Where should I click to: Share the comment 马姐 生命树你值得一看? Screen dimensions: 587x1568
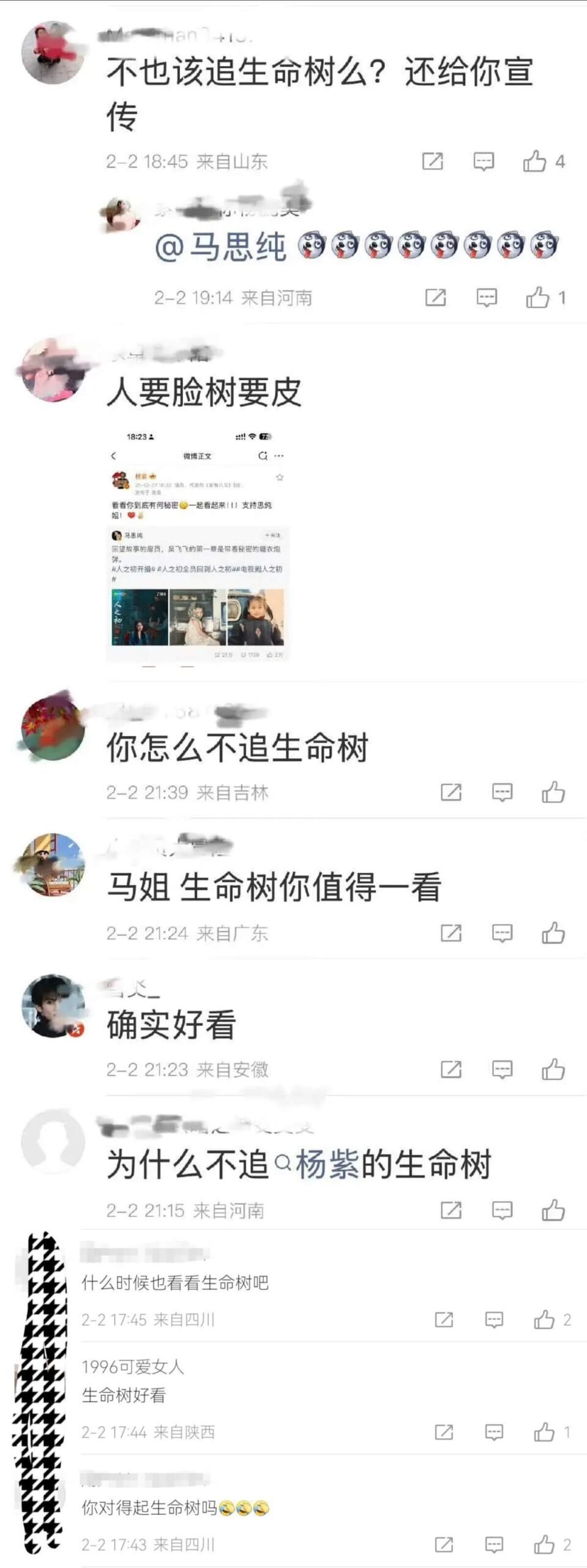coord(451,933)
